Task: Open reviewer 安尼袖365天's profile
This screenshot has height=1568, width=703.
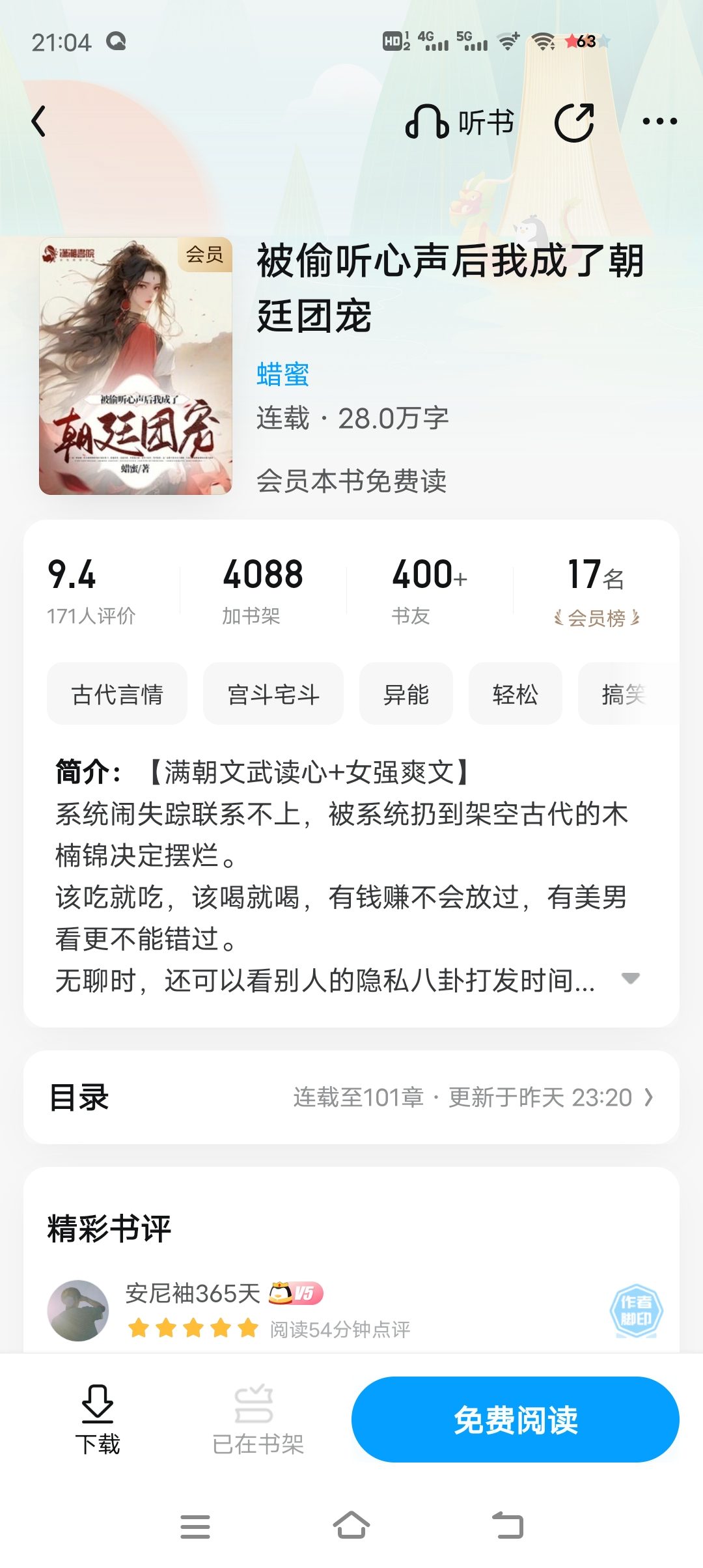Action: click(78, 1310)
